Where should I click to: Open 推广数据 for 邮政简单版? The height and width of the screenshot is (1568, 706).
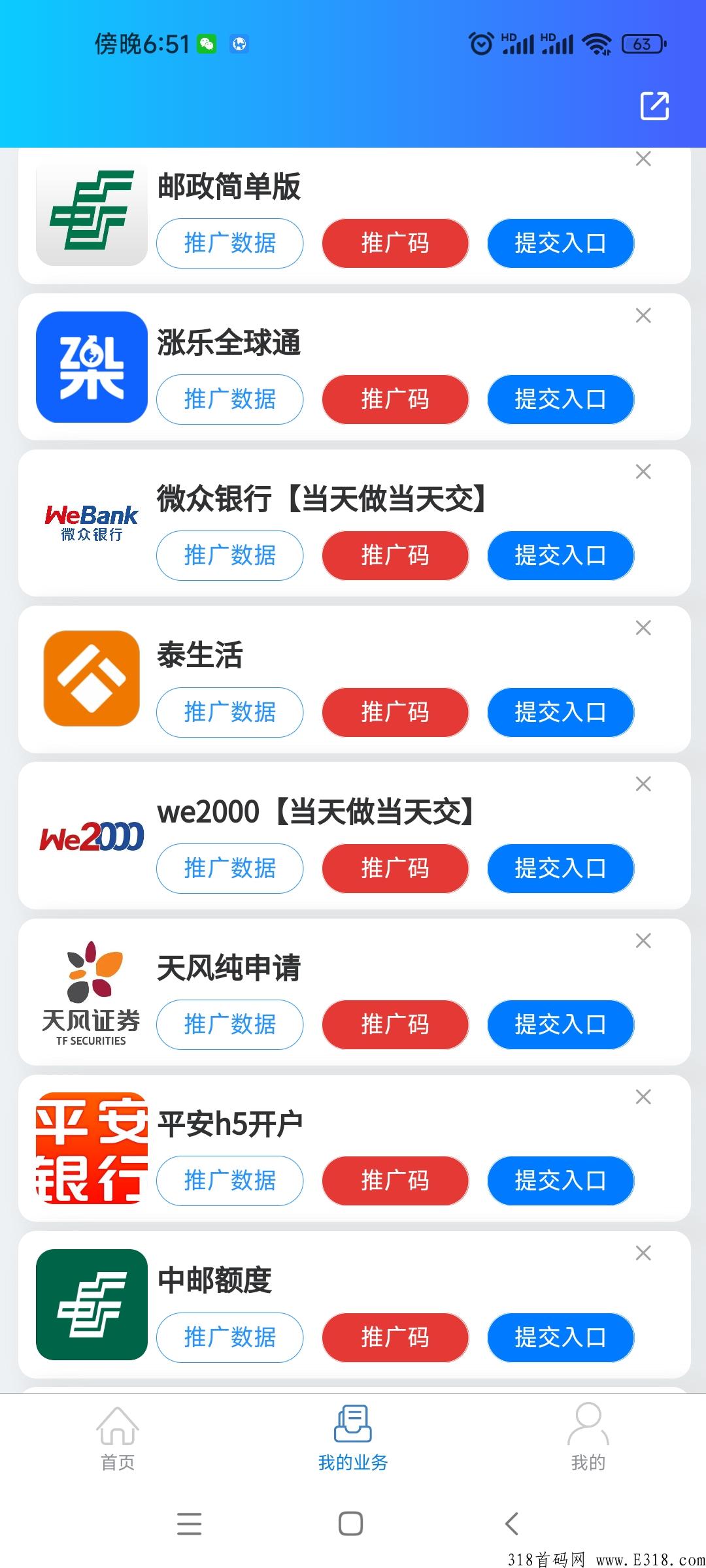[x=230, y=243]
